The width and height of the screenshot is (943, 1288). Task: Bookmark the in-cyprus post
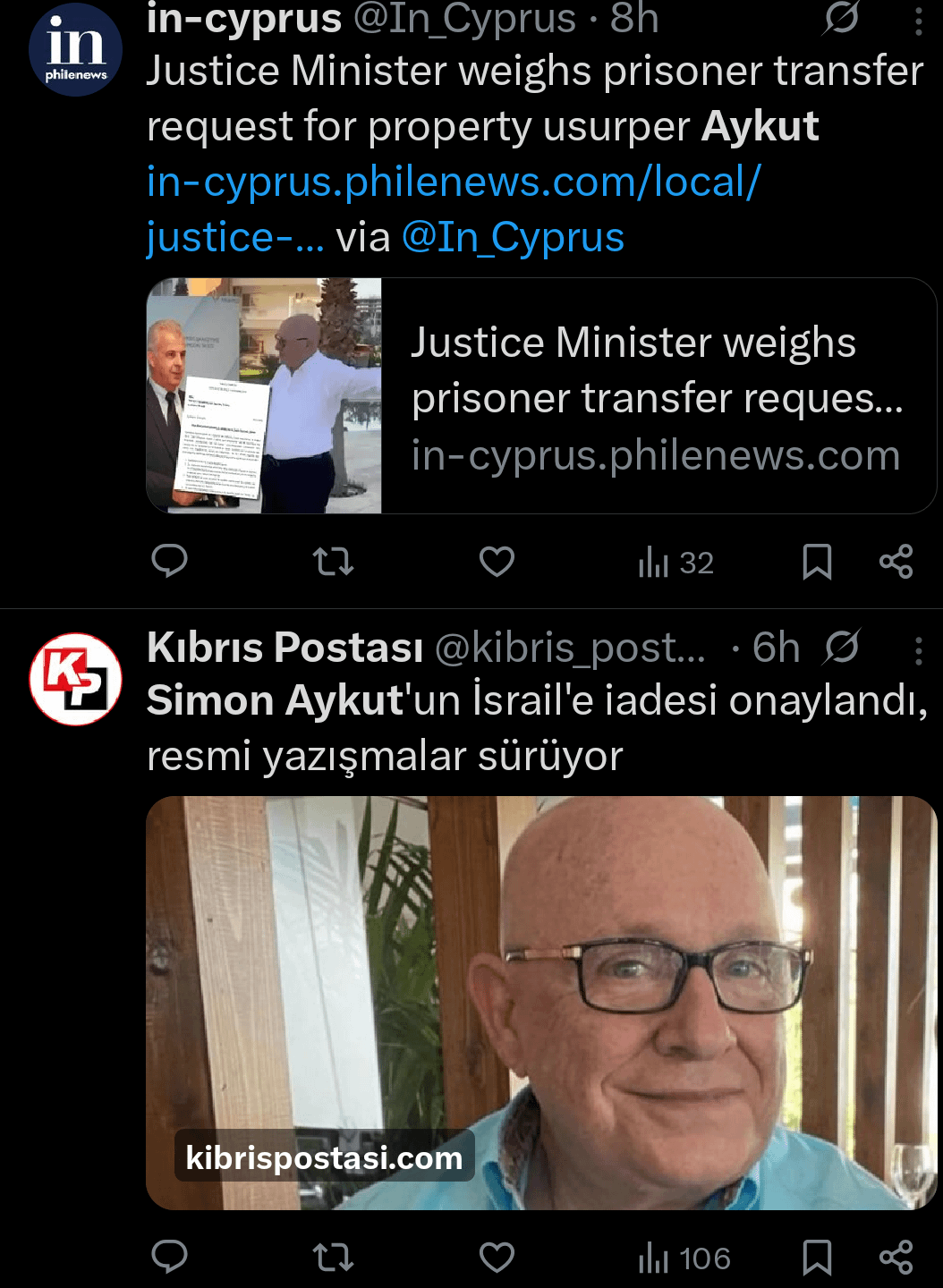coord(817,562)
